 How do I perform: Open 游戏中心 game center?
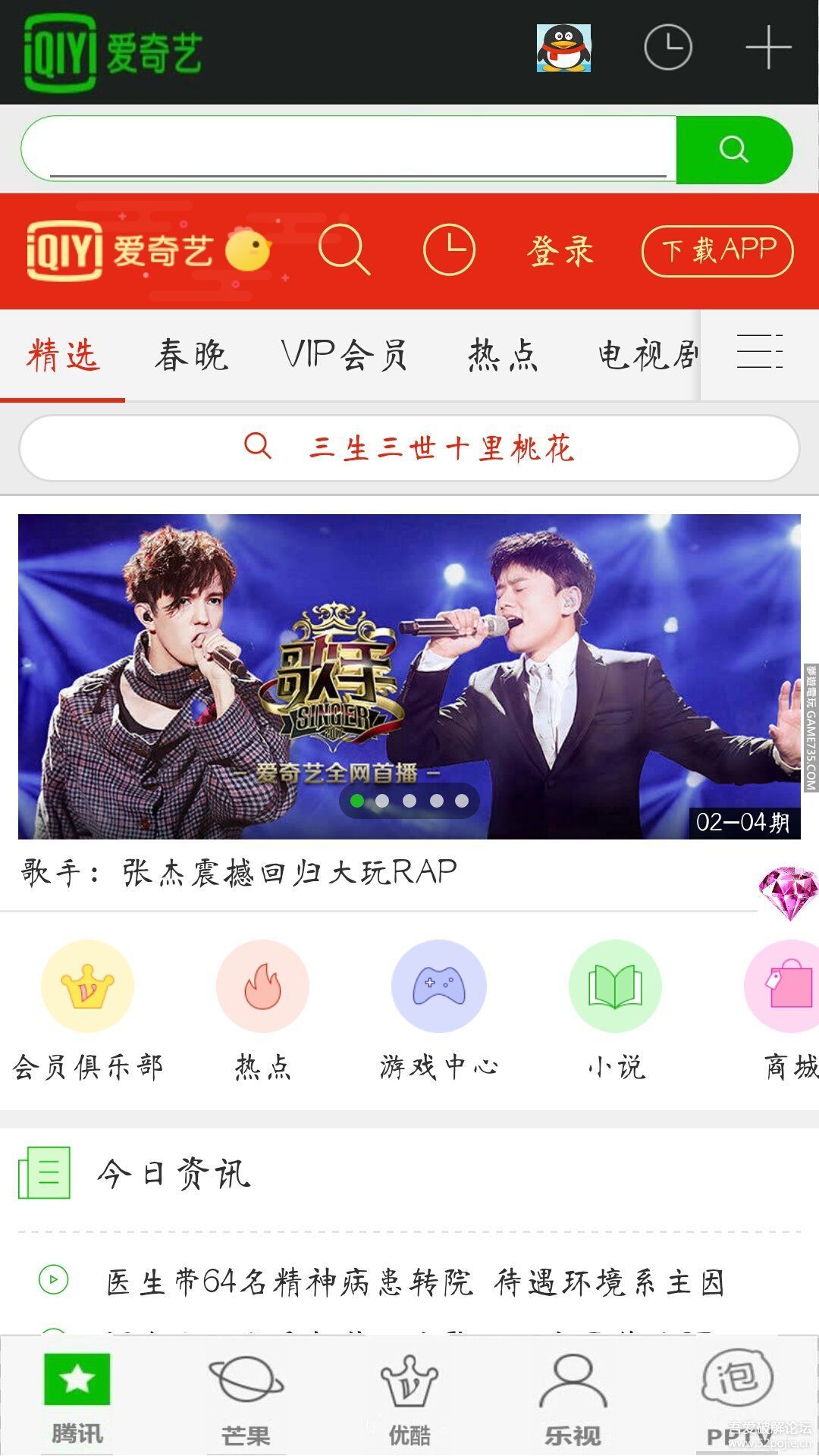pos(439,1010)
